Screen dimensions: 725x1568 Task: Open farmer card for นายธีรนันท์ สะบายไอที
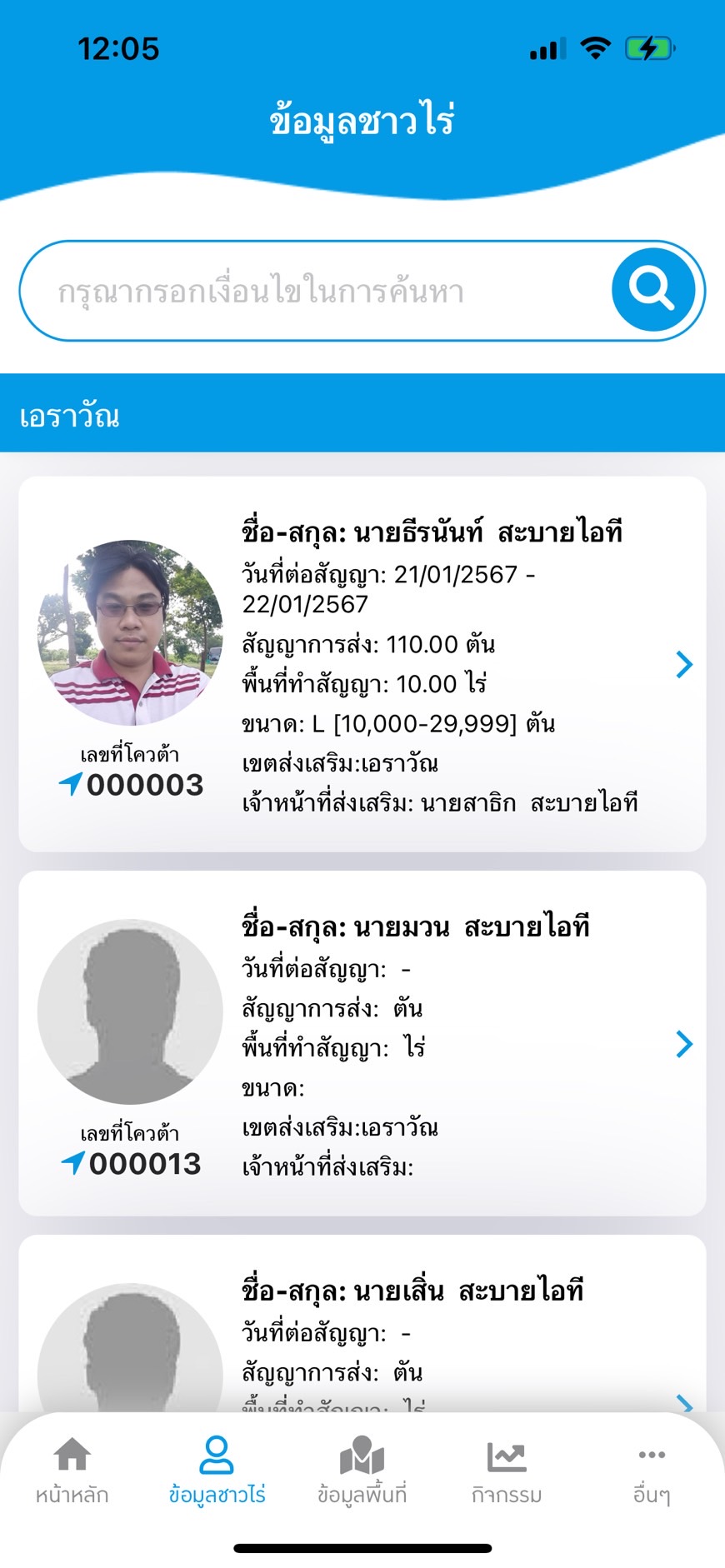coord(362,664)
